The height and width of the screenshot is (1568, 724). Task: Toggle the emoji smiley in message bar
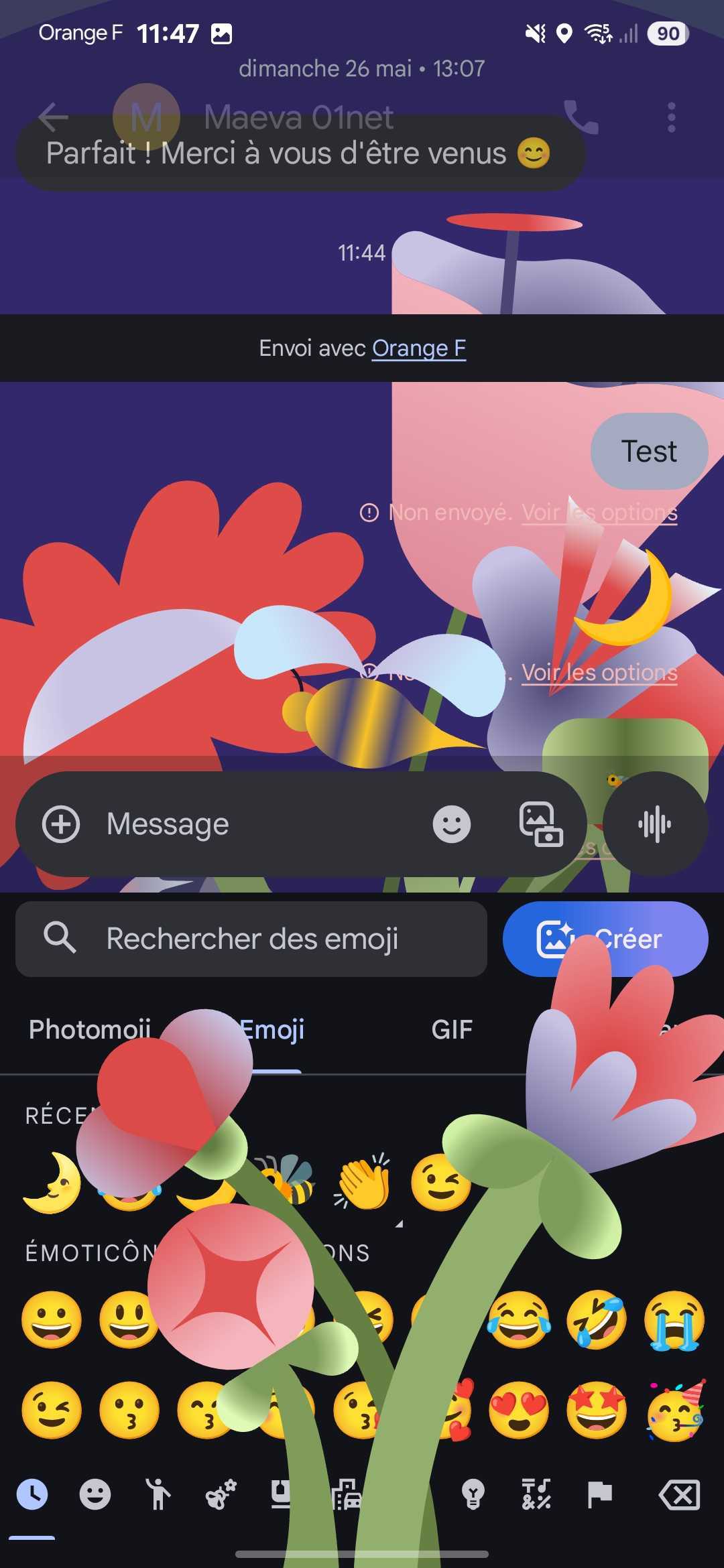tap(451, 824)
